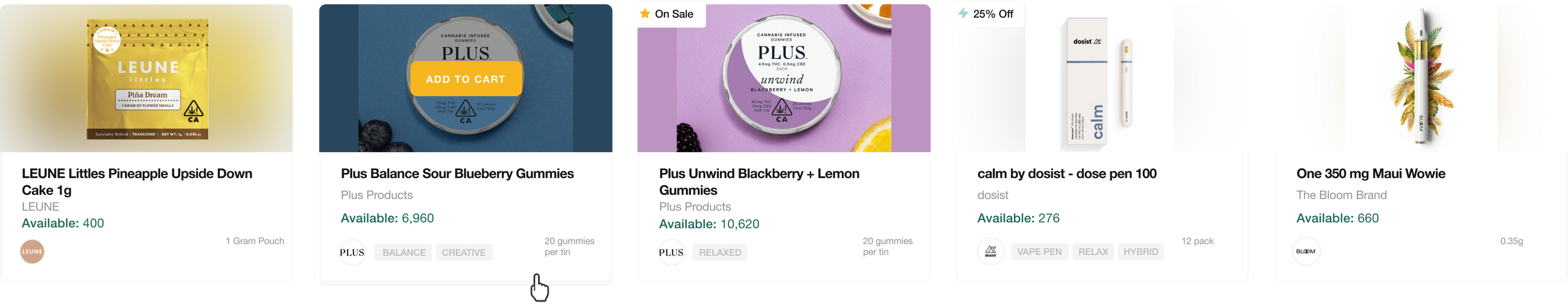Open One 350 mg Maui Wowie product
The height and width of the screenshot is (304, 1568).
point(1370,174)
